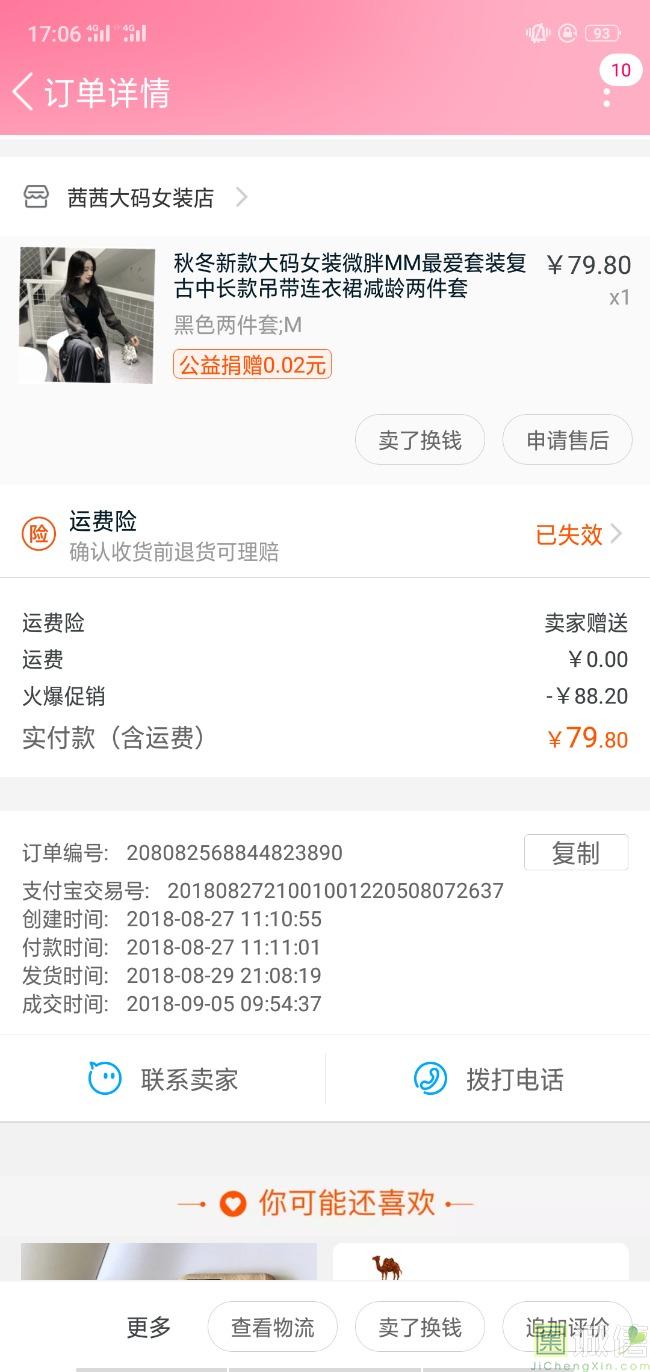Tap 查看物流 to track shipment
Screen dimensions: 650x1372
[272, 1327]
